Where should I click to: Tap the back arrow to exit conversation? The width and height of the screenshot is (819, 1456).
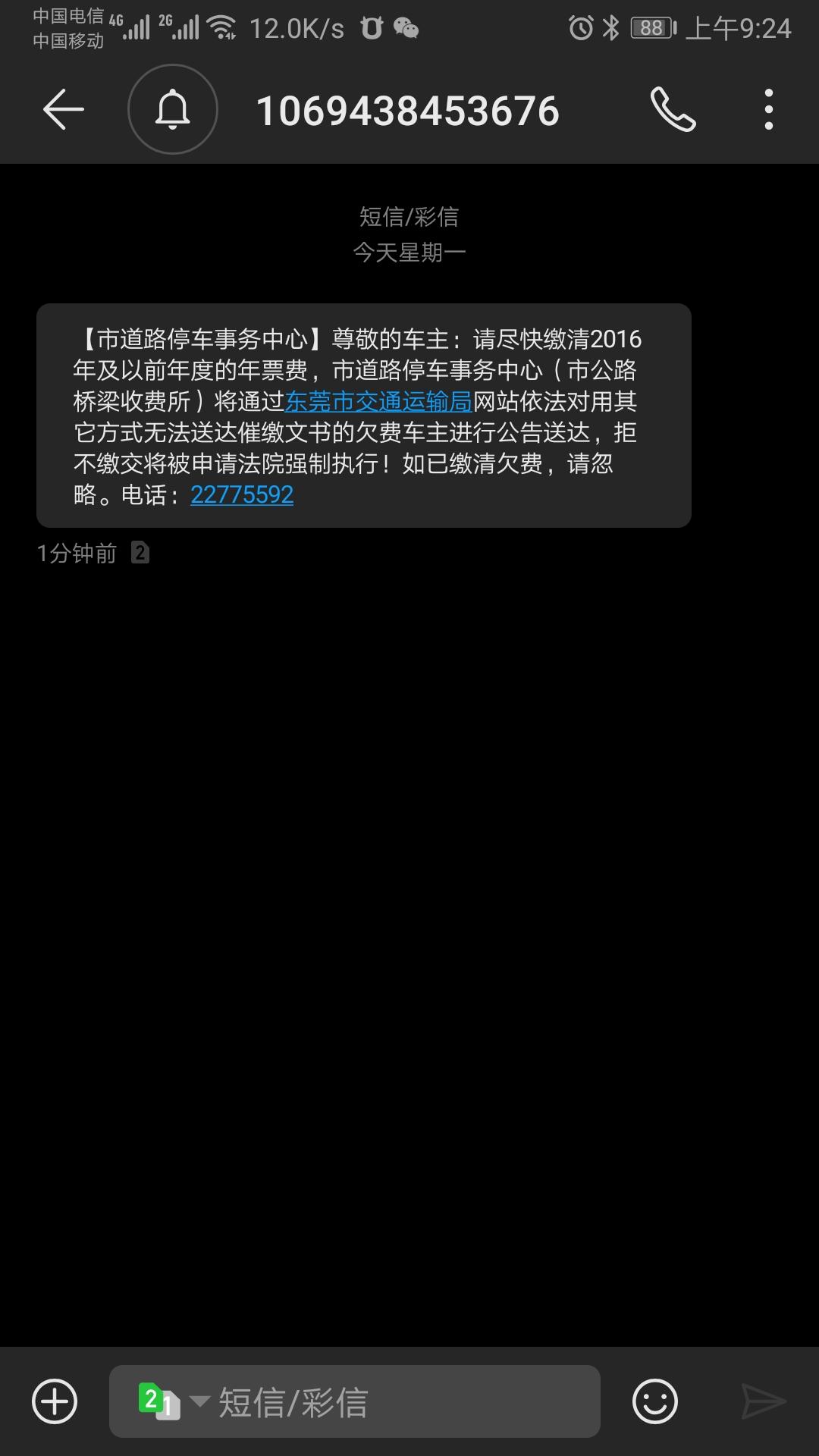(63, 108)
